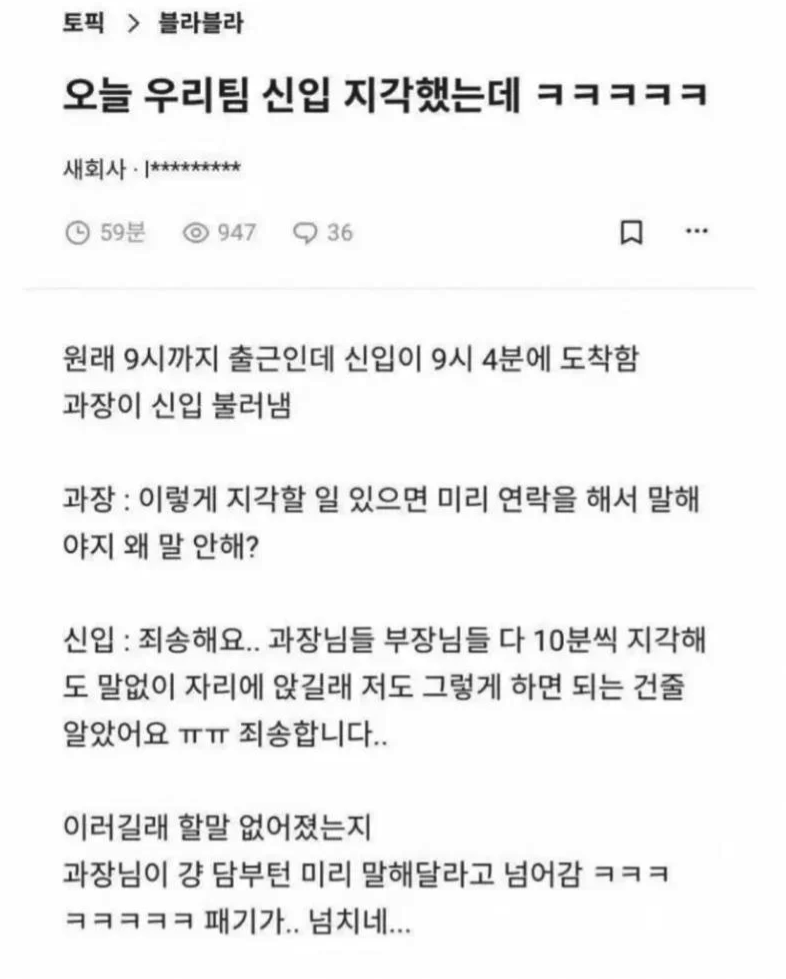Bookmark this post about the late newcomer

[631, 233]
